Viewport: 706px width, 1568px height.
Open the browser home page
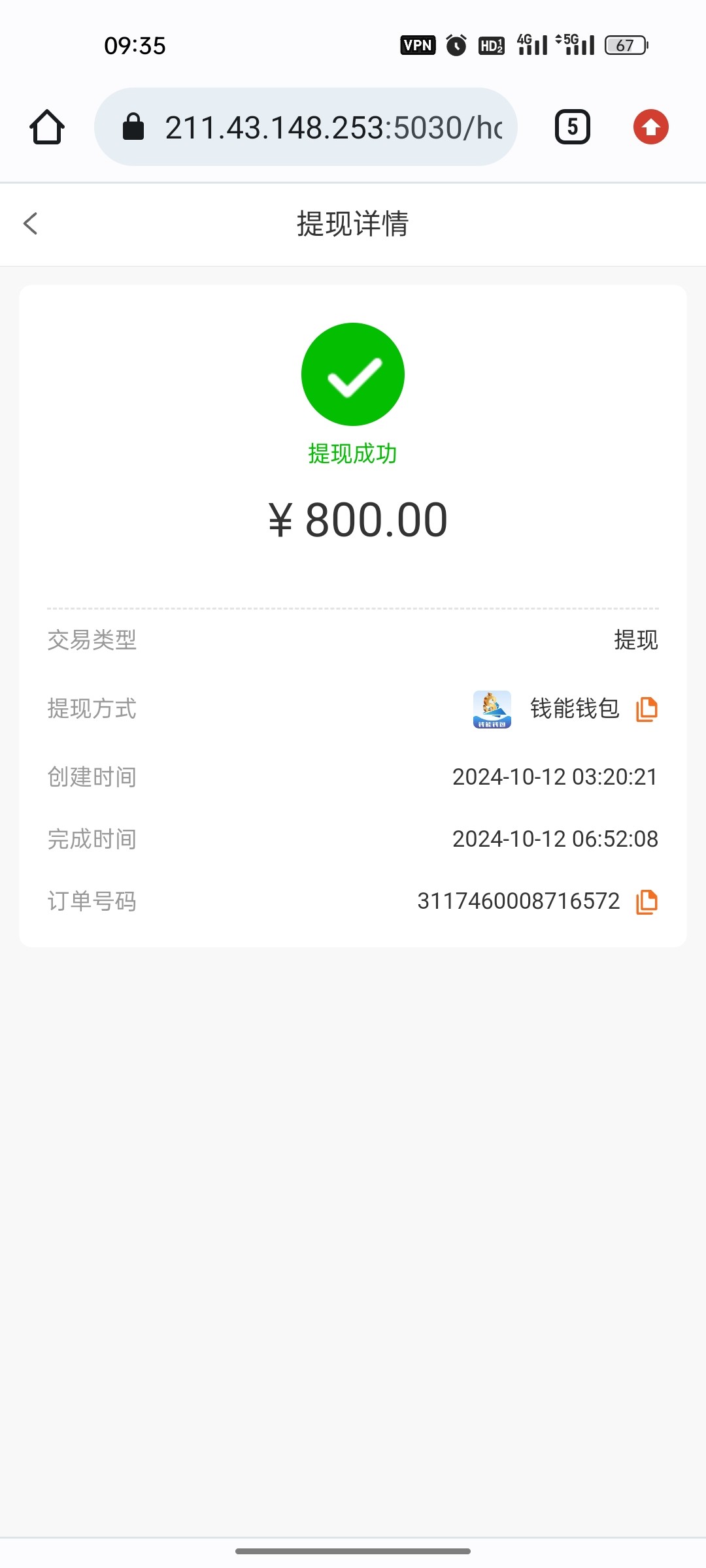tap(47, 127)
